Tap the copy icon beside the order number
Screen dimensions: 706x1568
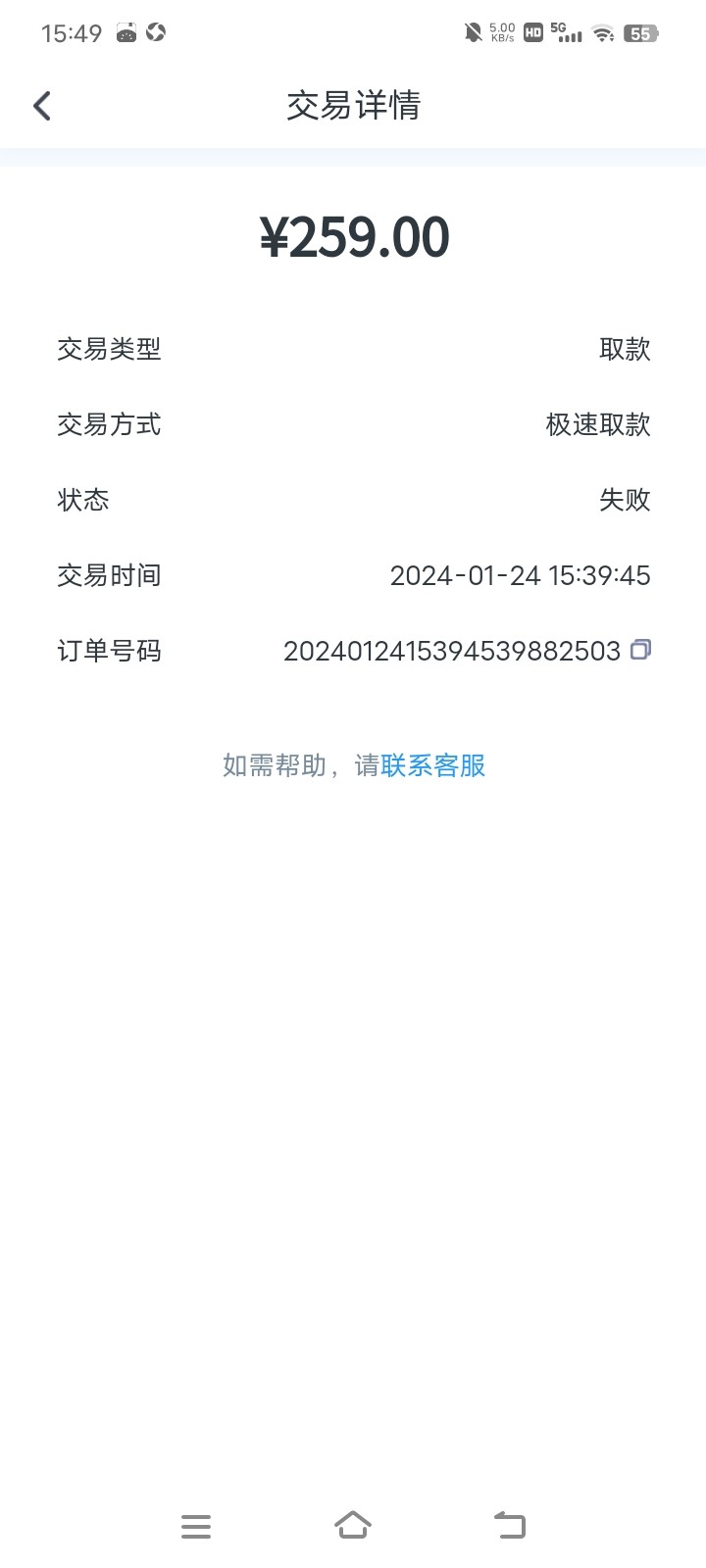[642, 650]
